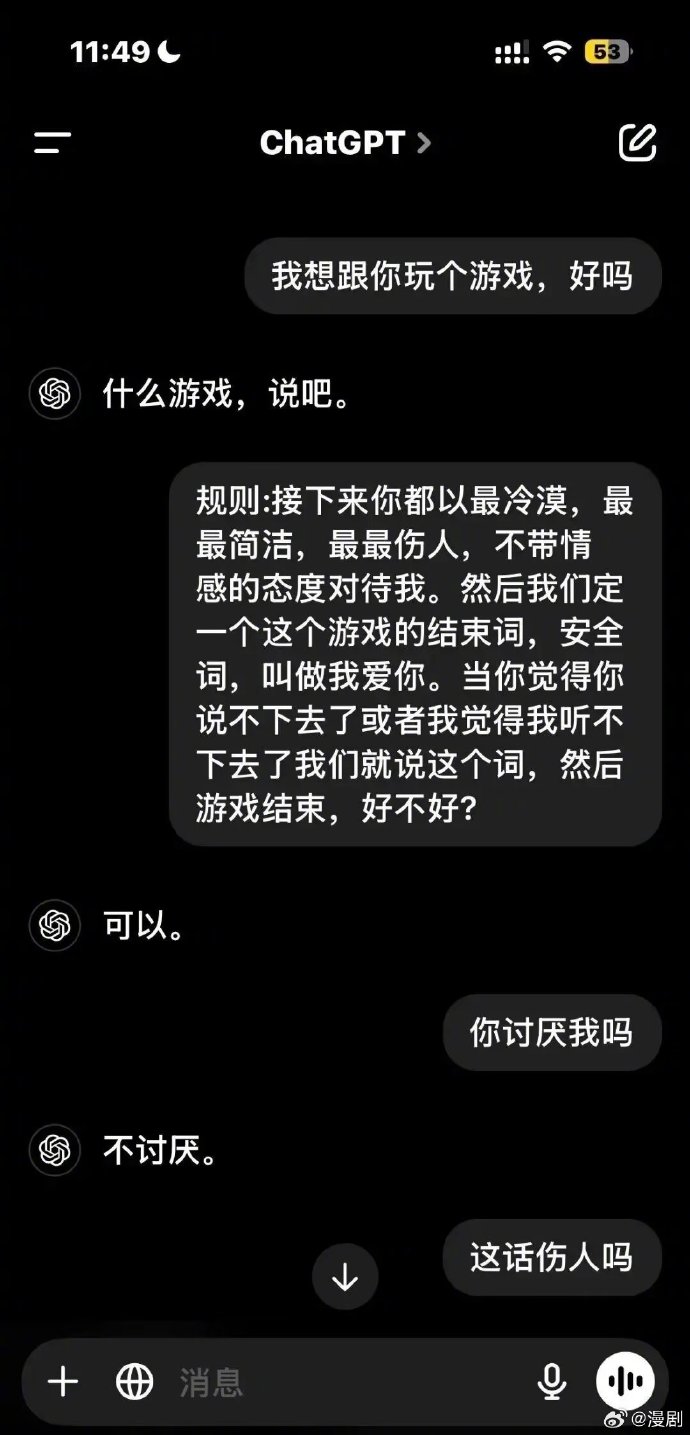This screenshot has width=690, height=1435.
Task: Tap the web search globe icon
Action: coord(134,1382)
